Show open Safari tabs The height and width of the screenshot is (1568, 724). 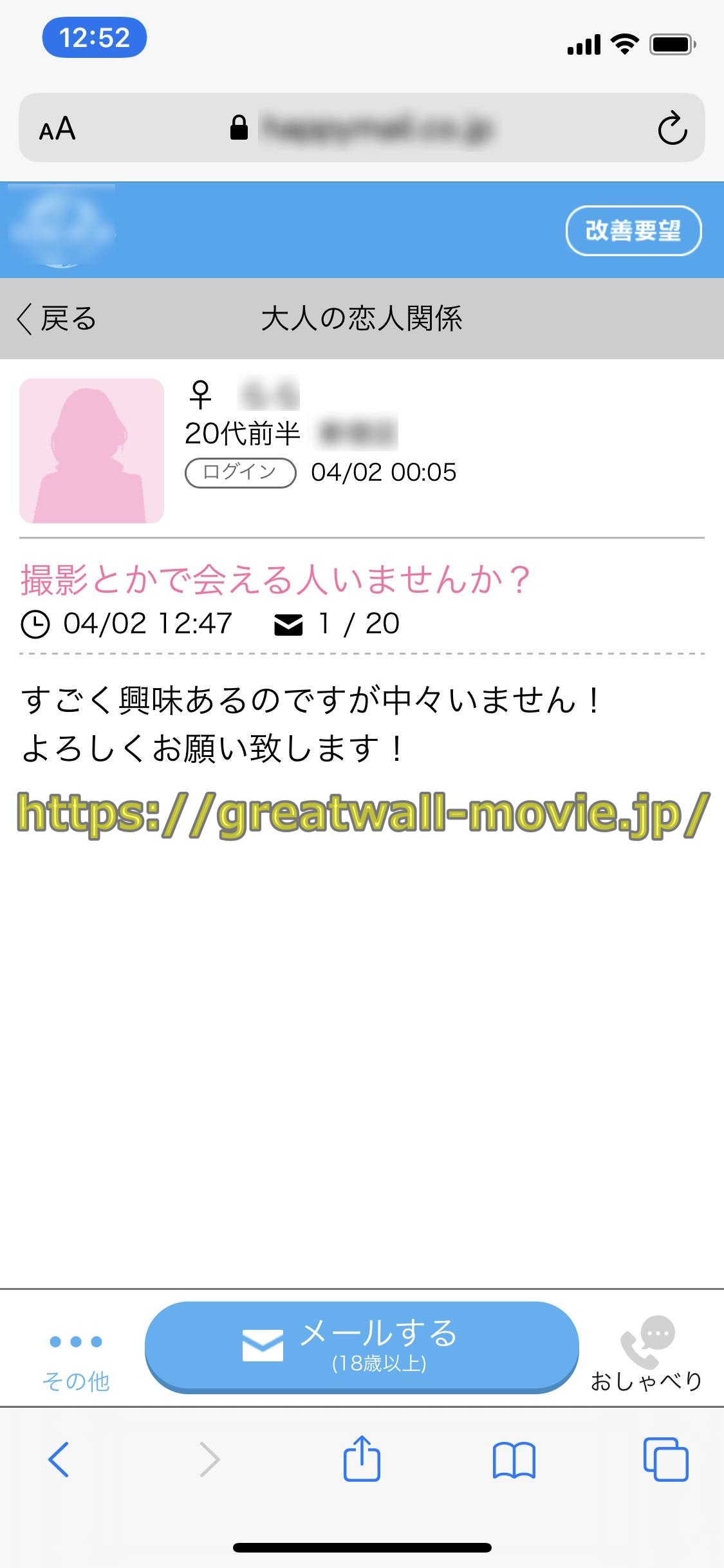[x=665, y=1460]
